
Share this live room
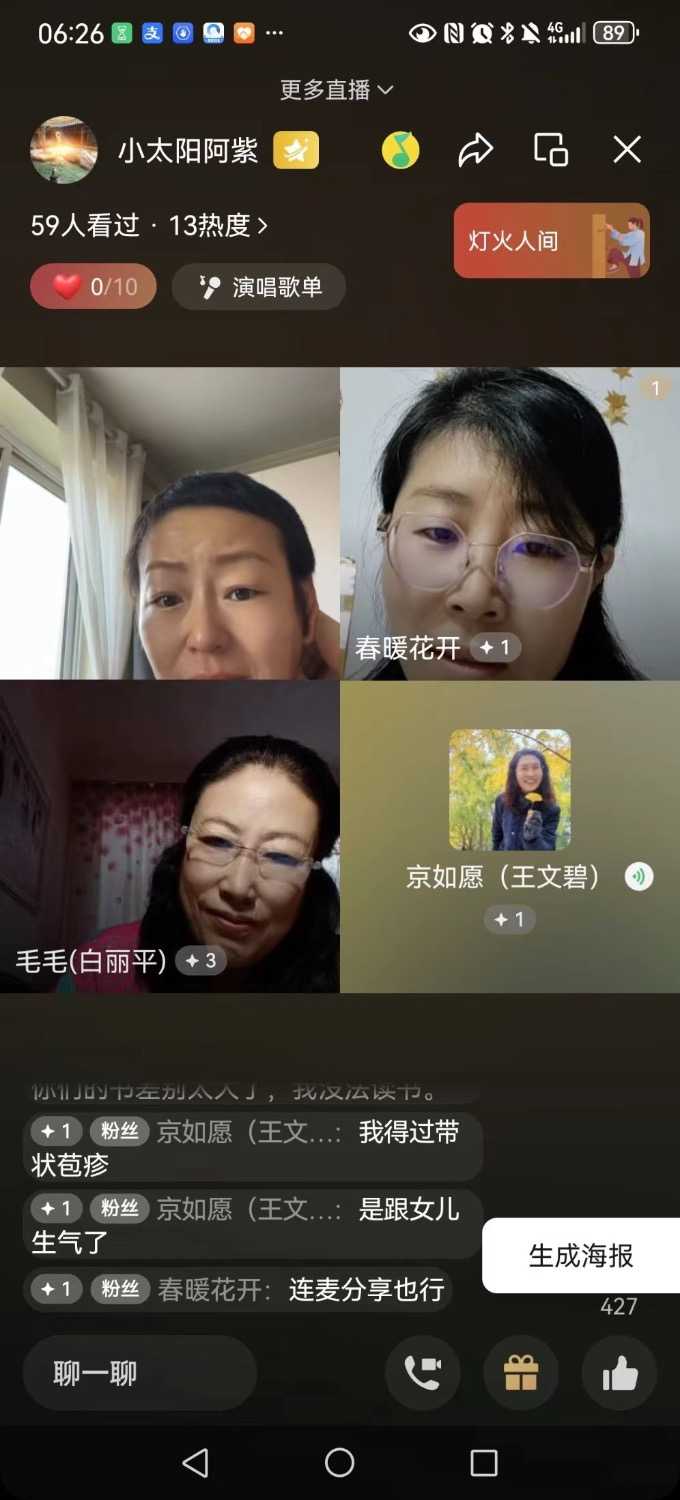tap(475, 150)
